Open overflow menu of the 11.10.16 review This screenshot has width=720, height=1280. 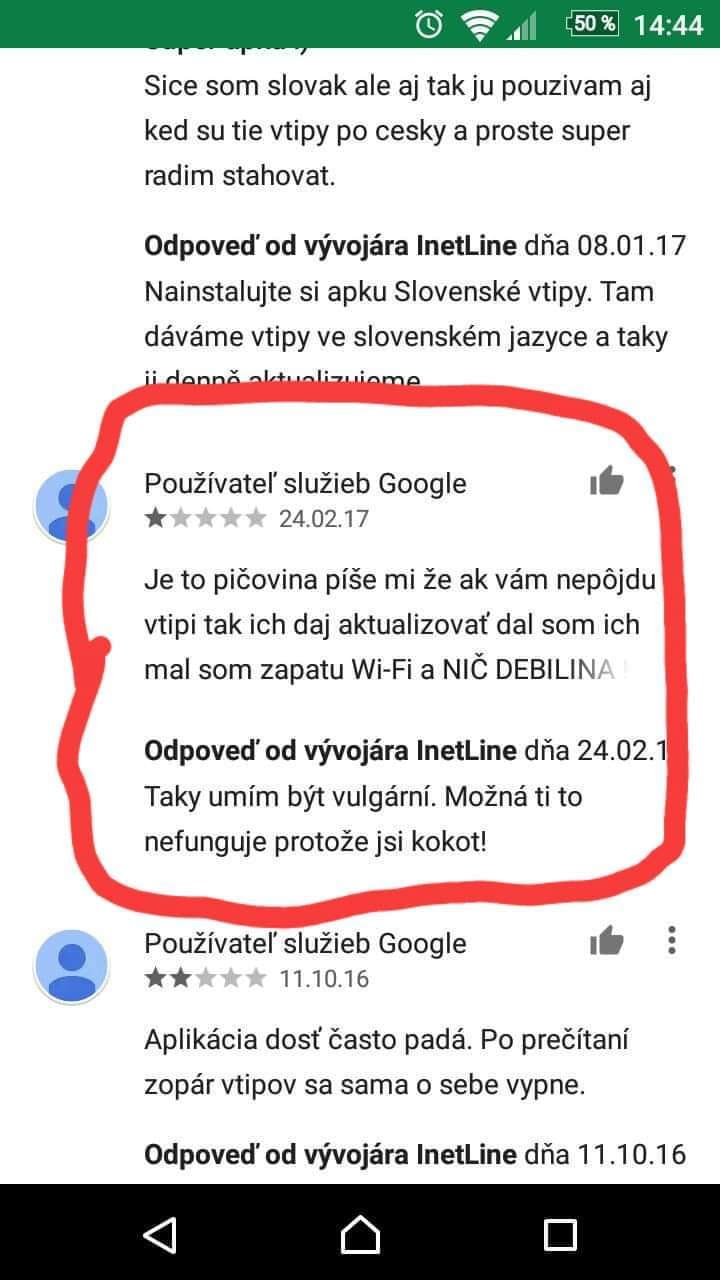pyautogui.click(x=672, y=941)
